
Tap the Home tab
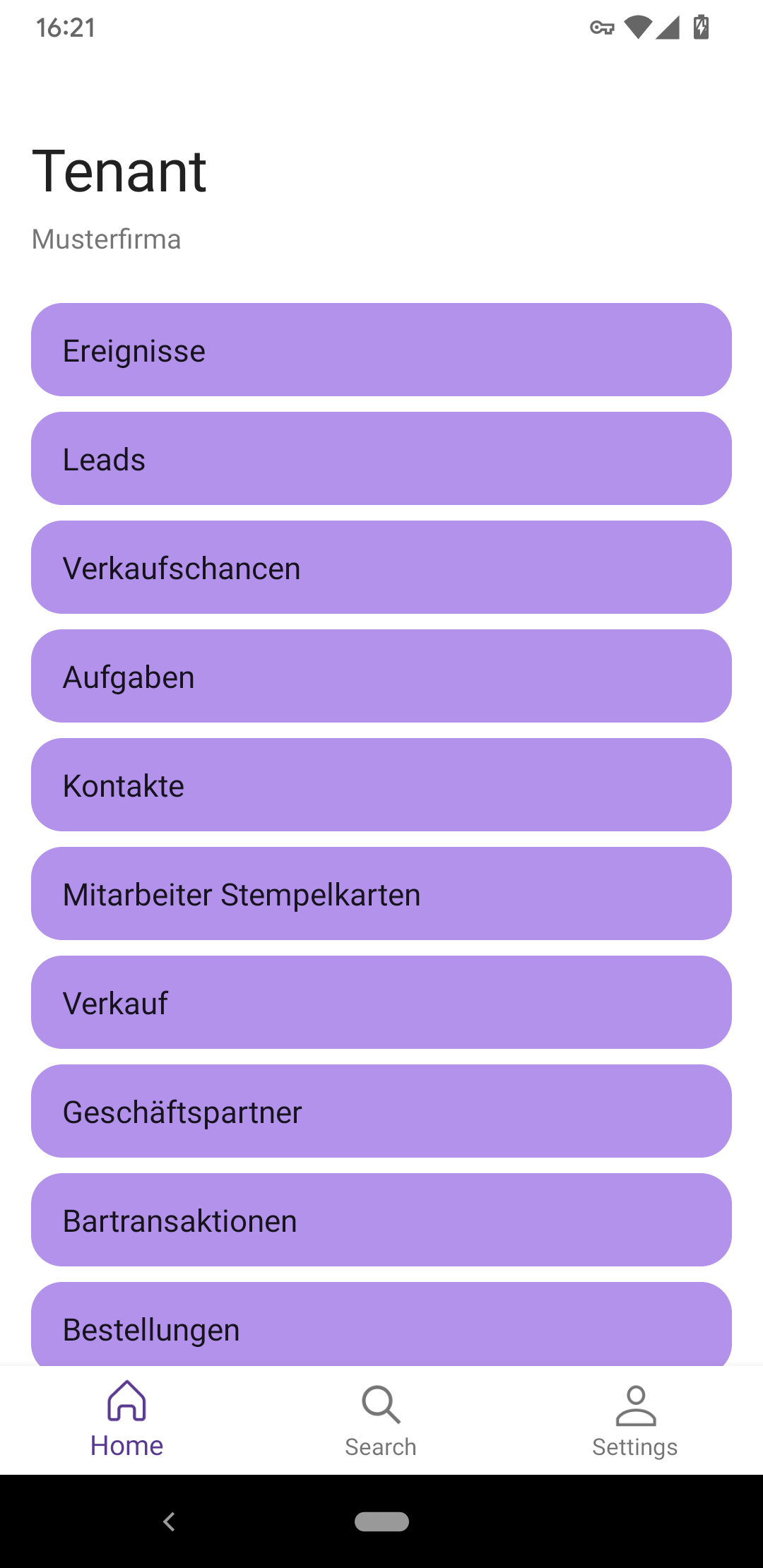tap(127, 1421)
